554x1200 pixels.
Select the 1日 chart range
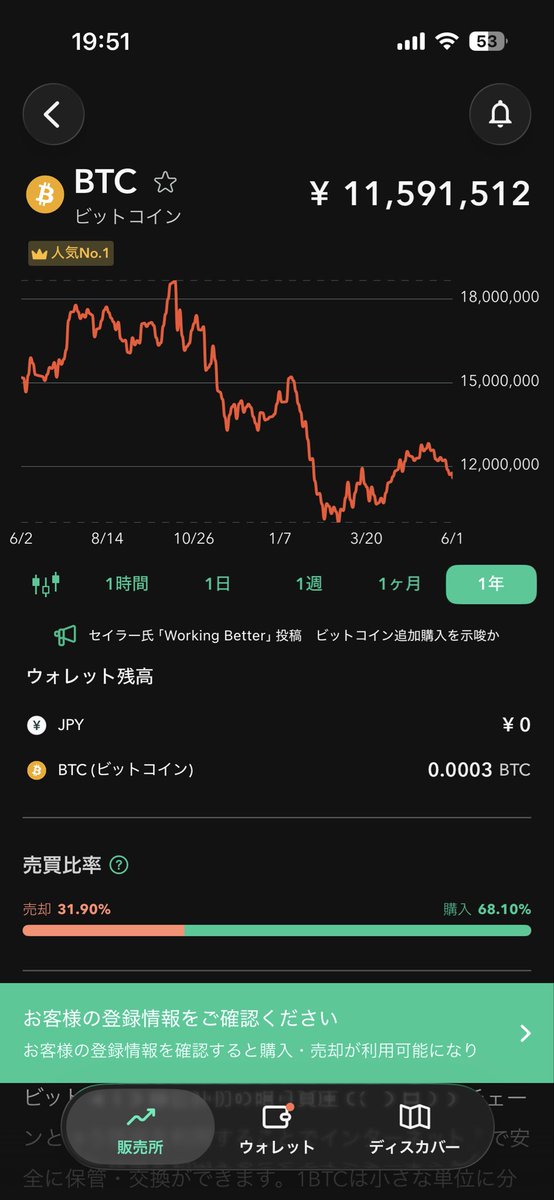(217, 584)
